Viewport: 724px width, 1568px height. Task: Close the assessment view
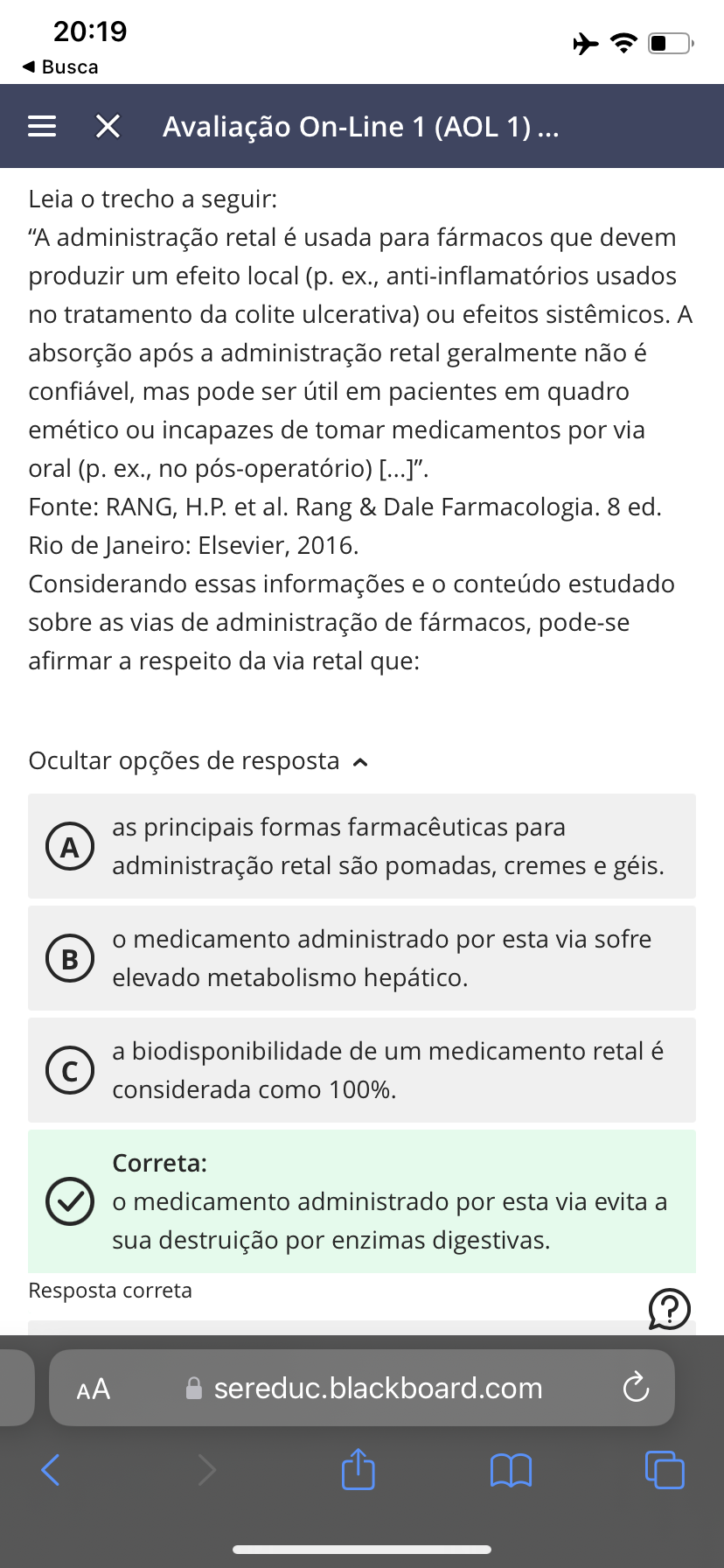(x=108, y=126)
